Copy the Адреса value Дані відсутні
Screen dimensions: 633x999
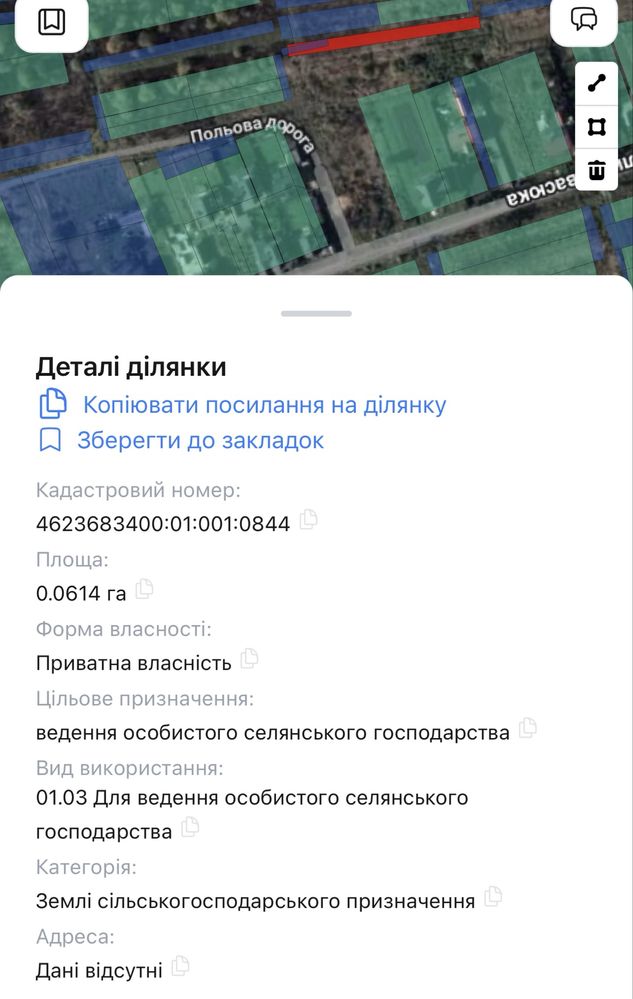pos(180,967)
